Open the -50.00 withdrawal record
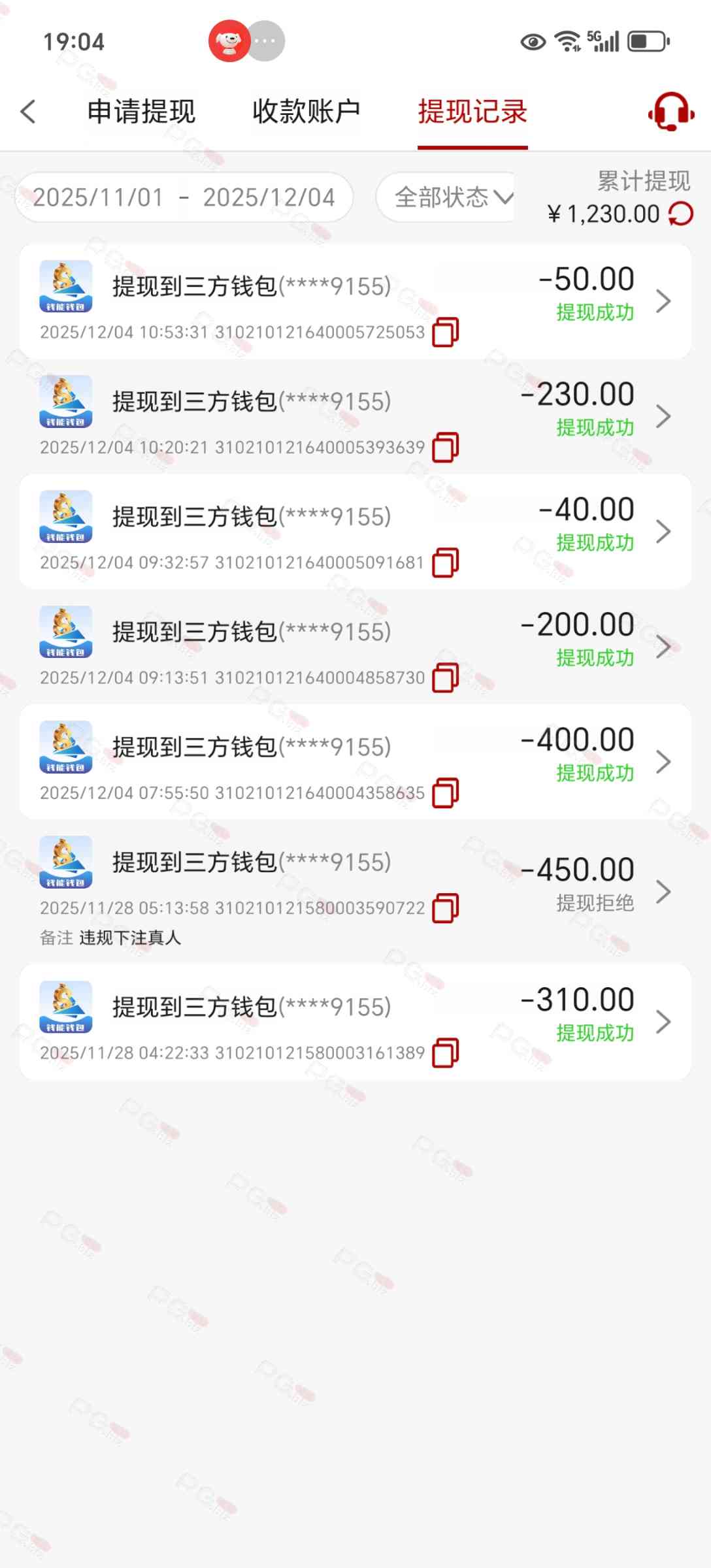The width and height of the screenshot is (711, 1568). tap(663, 301)
